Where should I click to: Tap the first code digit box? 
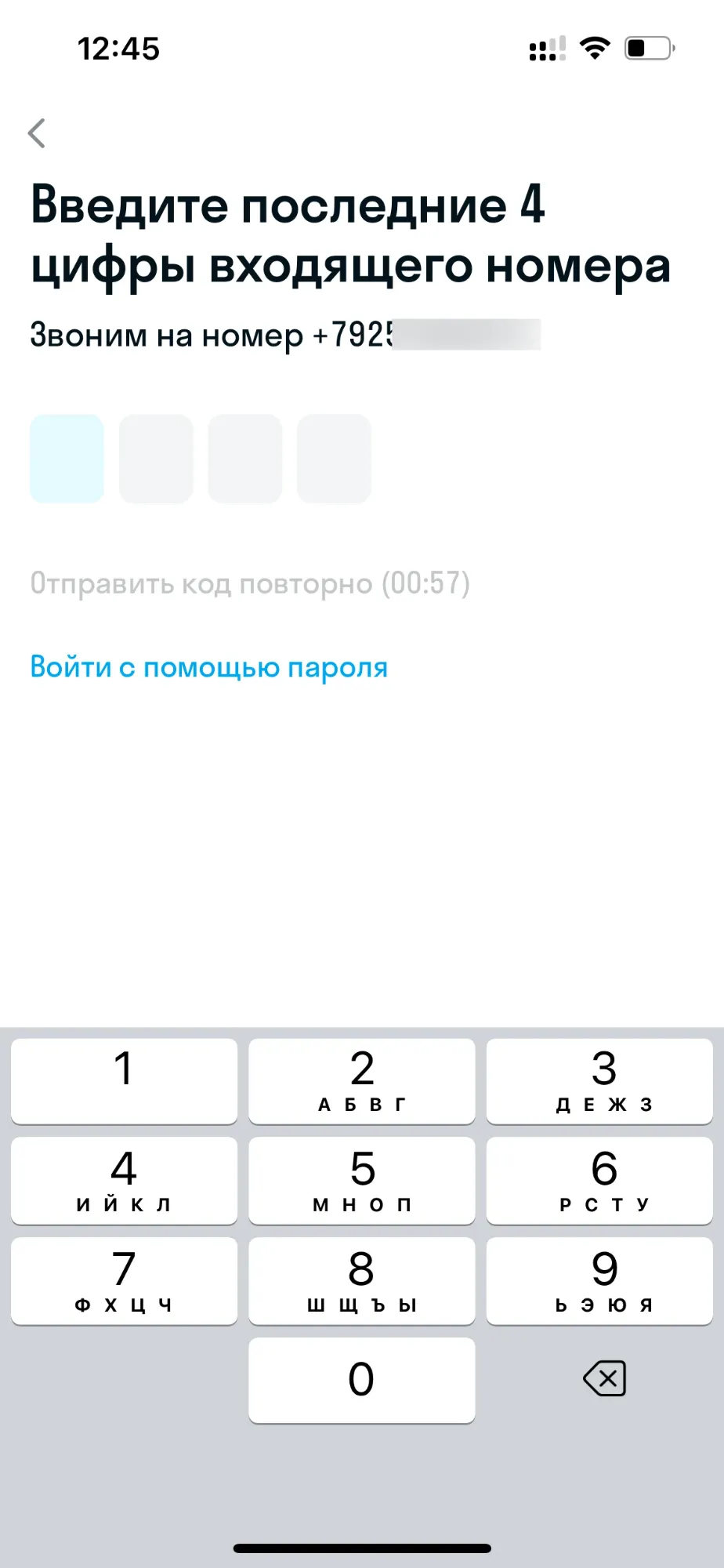[67, 459]
